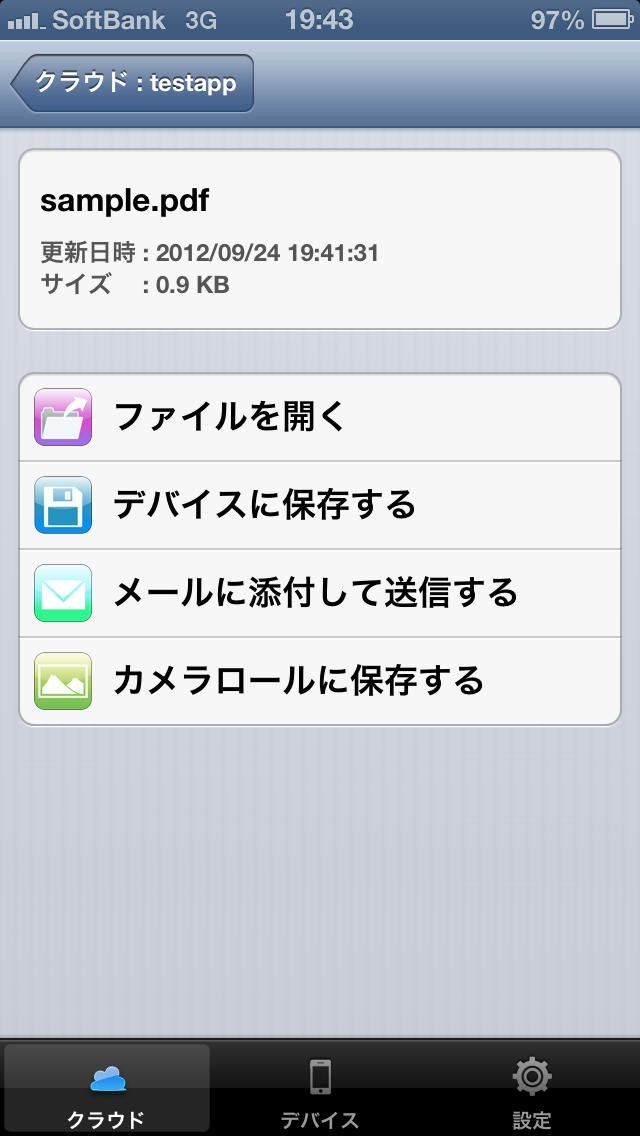Open the file with ファイルを開く
This screenshot has width=640, height=1136.
320,417
